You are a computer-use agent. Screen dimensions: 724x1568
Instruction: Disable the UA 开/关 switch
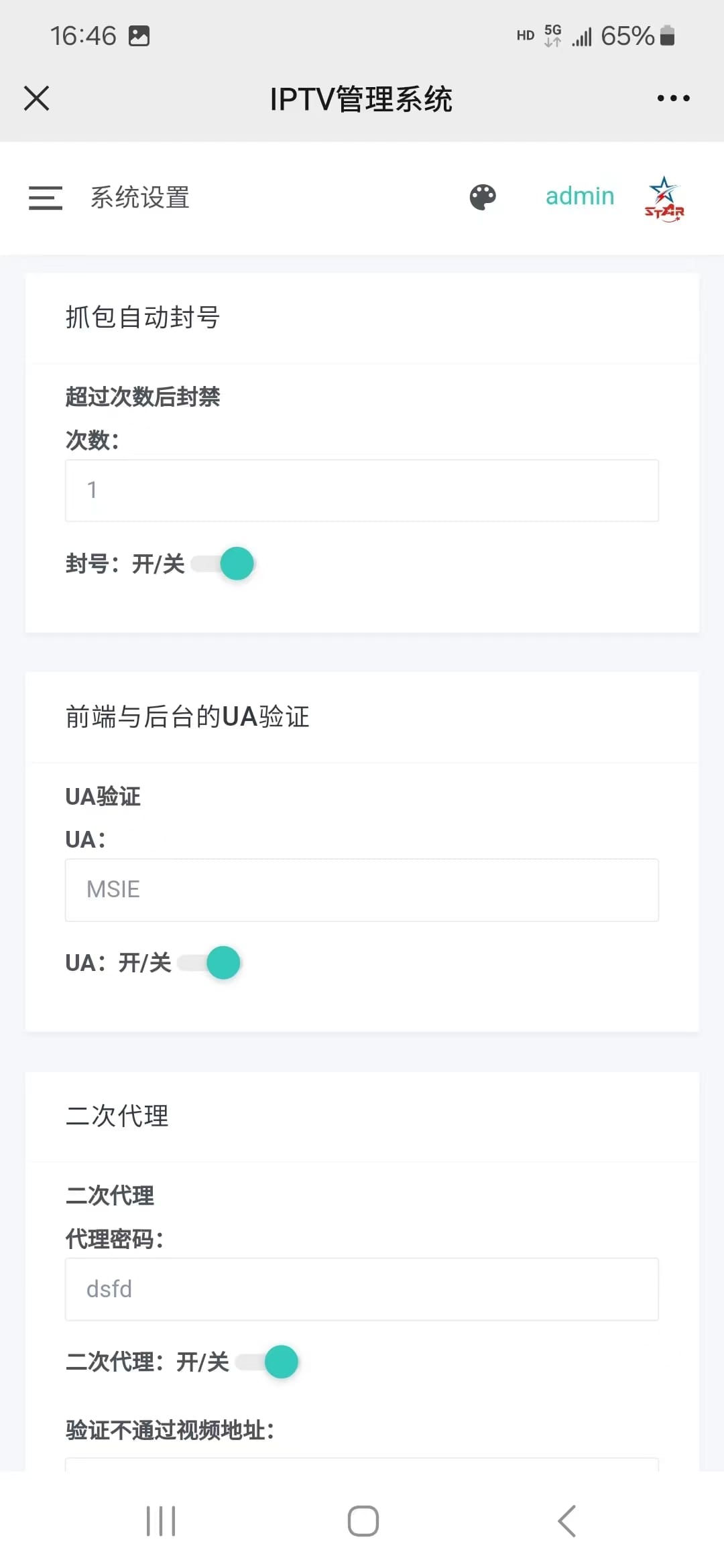209,963
